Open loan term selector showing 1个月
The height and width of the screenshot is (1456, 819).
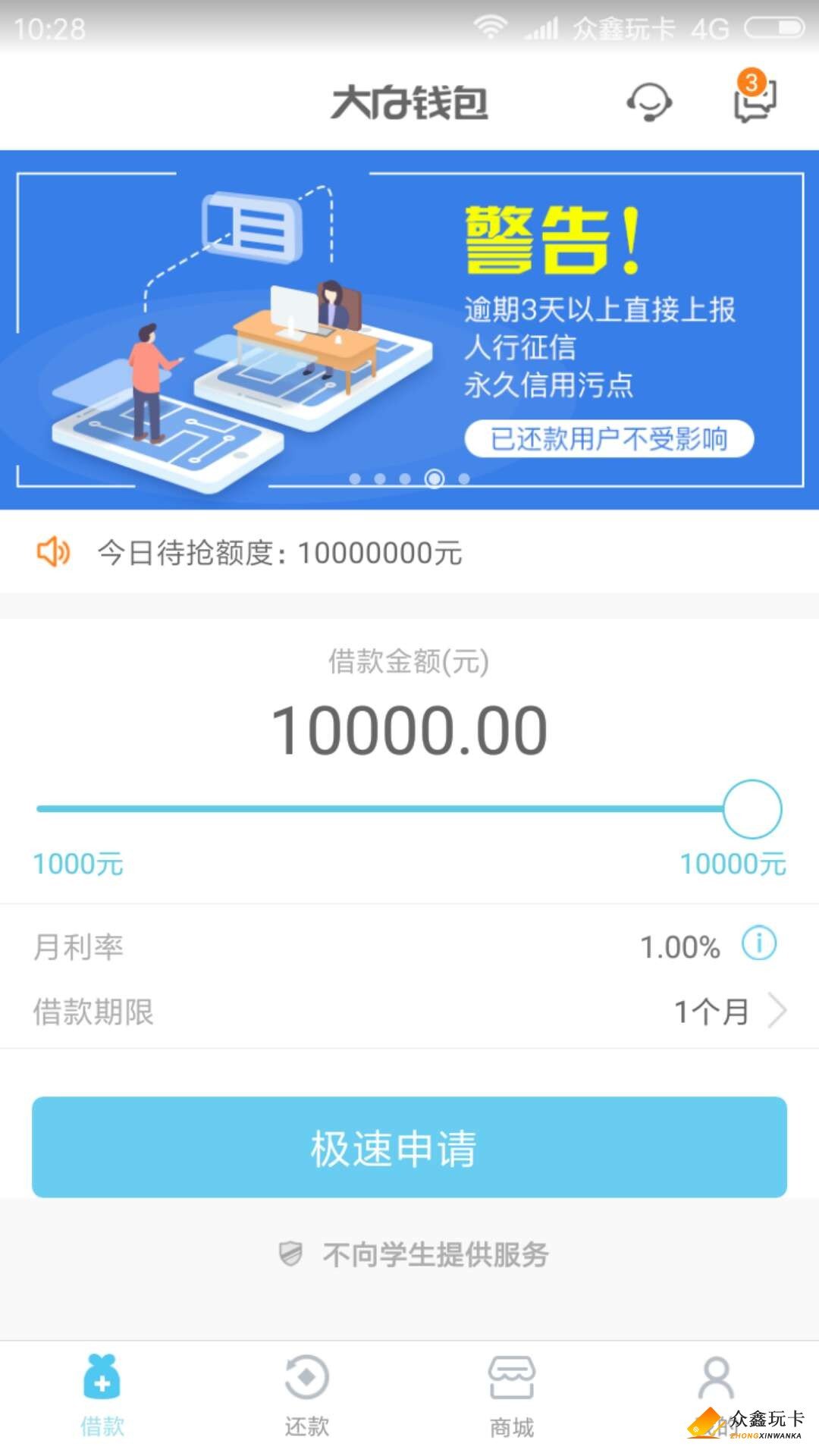pos(711,1009)
